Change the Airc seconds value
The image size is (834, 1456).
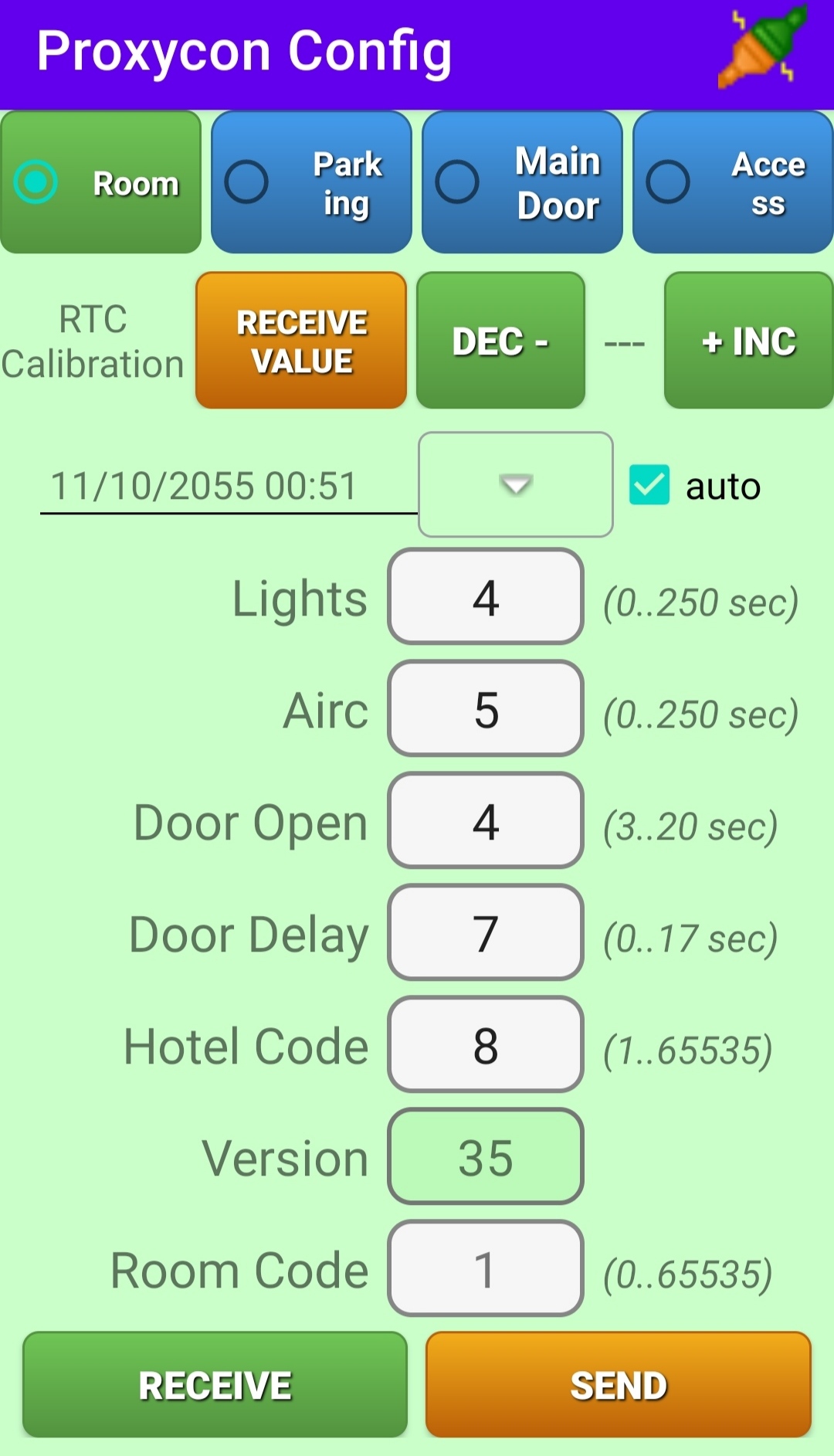point(485,709)
